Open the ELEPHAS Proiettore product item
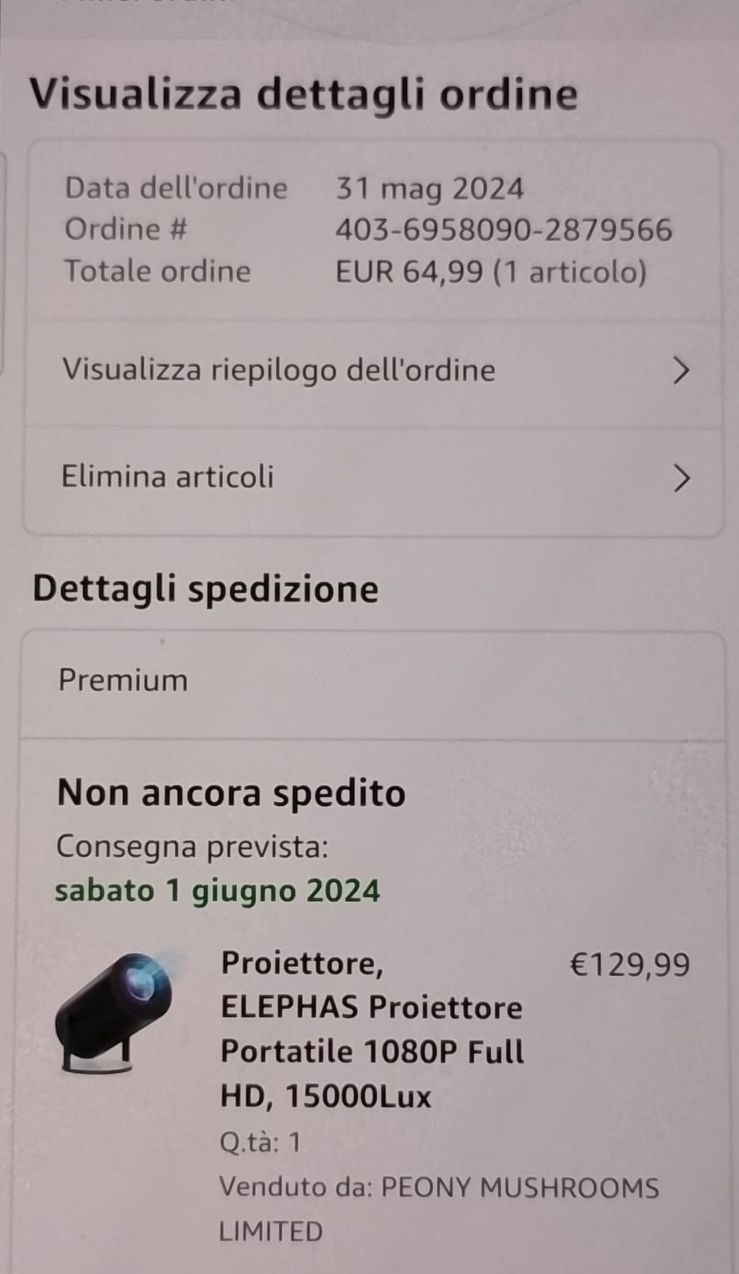The width and height of the screenshot is (739, 1274). click(x=372, y=1030)
